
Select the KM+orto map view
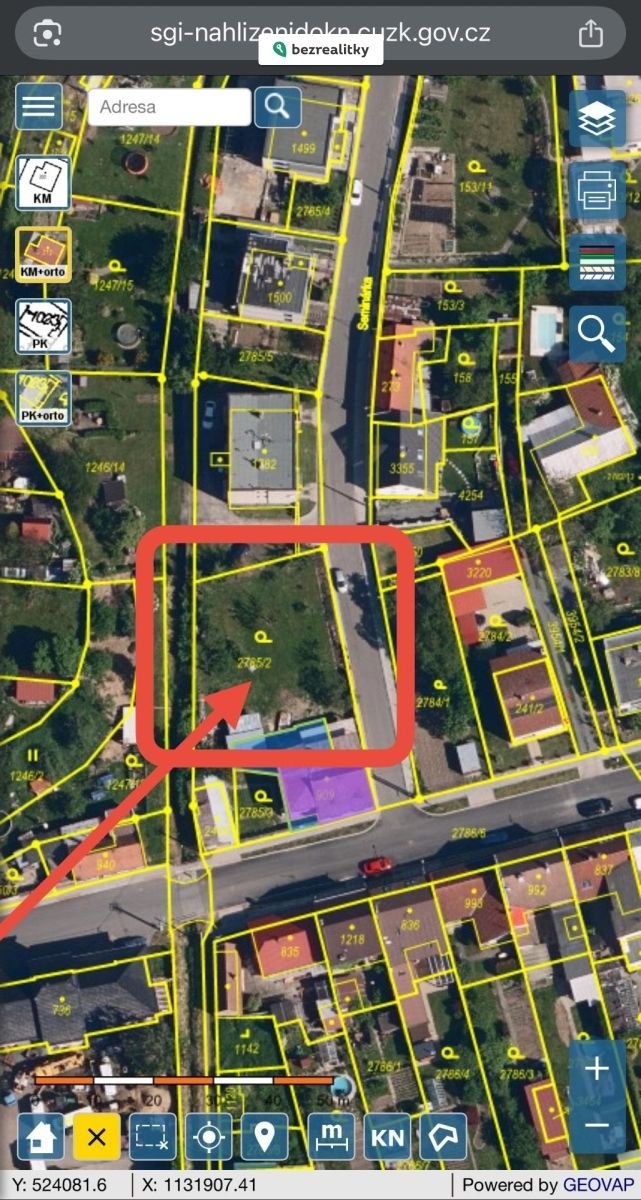pos(43,254)
